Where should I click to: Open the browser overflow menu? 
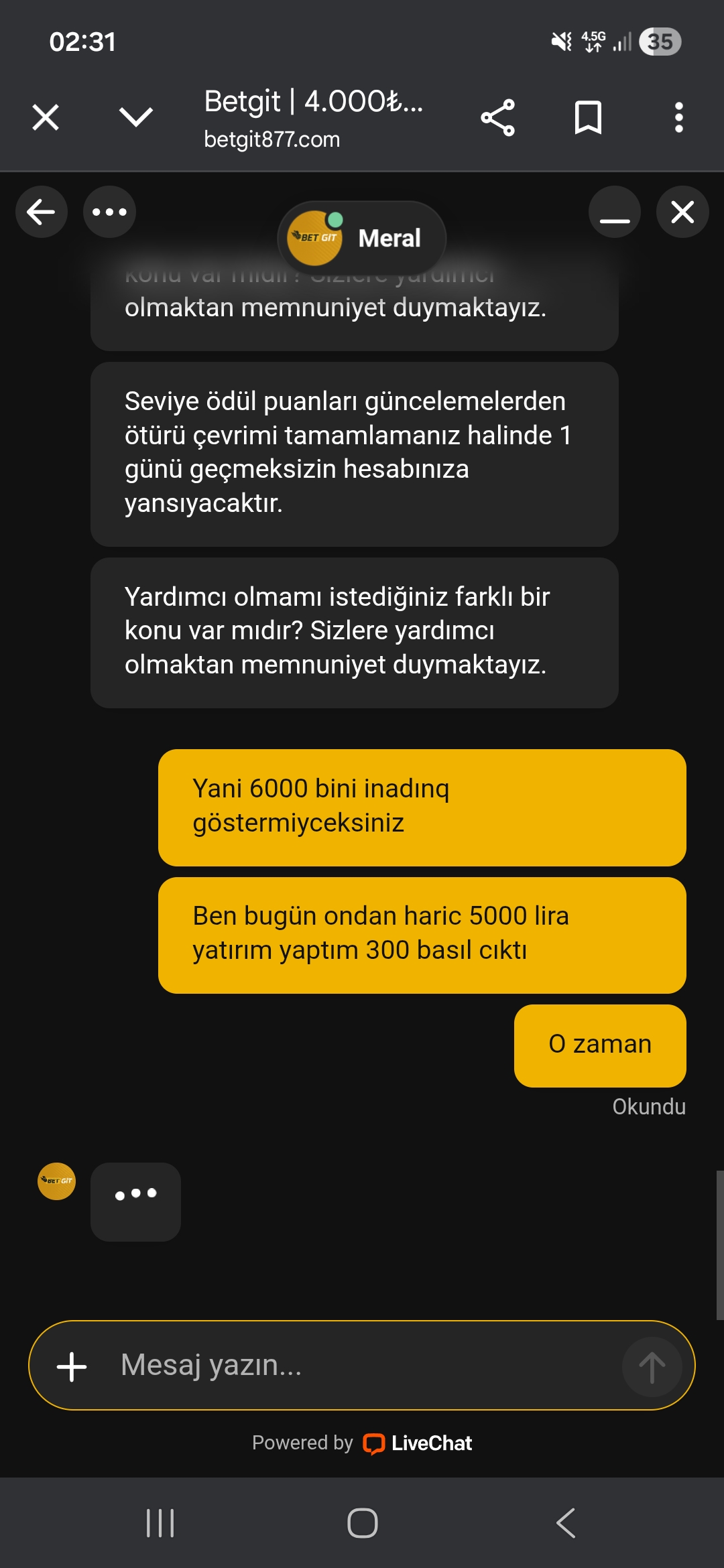[678, 118]
